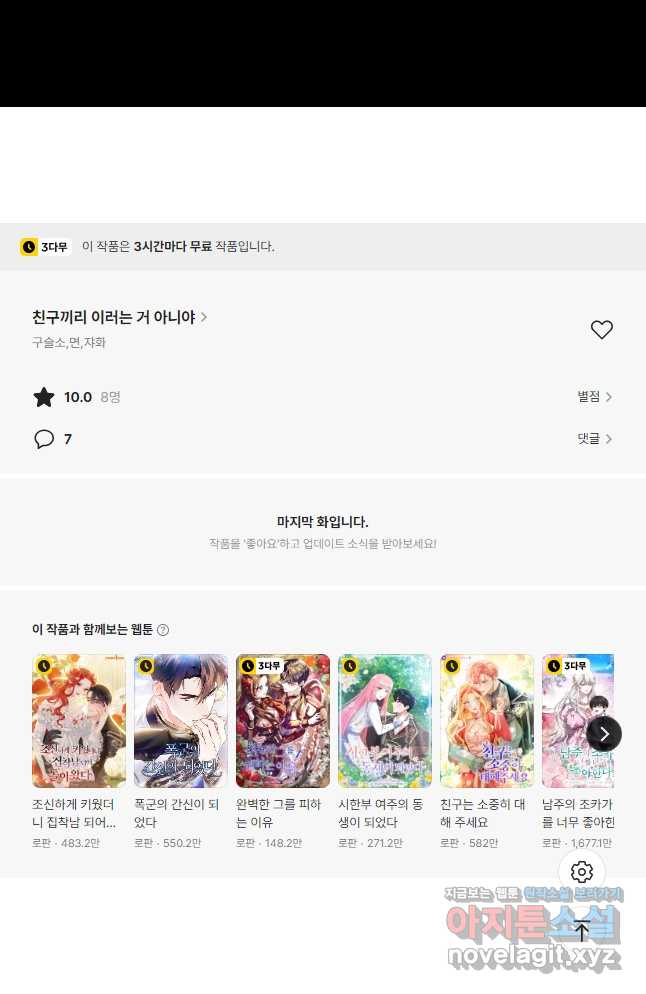Open webtoon 완벽한 그를 피하는 이유
646x994 pixels.
(x=283, y=721)
